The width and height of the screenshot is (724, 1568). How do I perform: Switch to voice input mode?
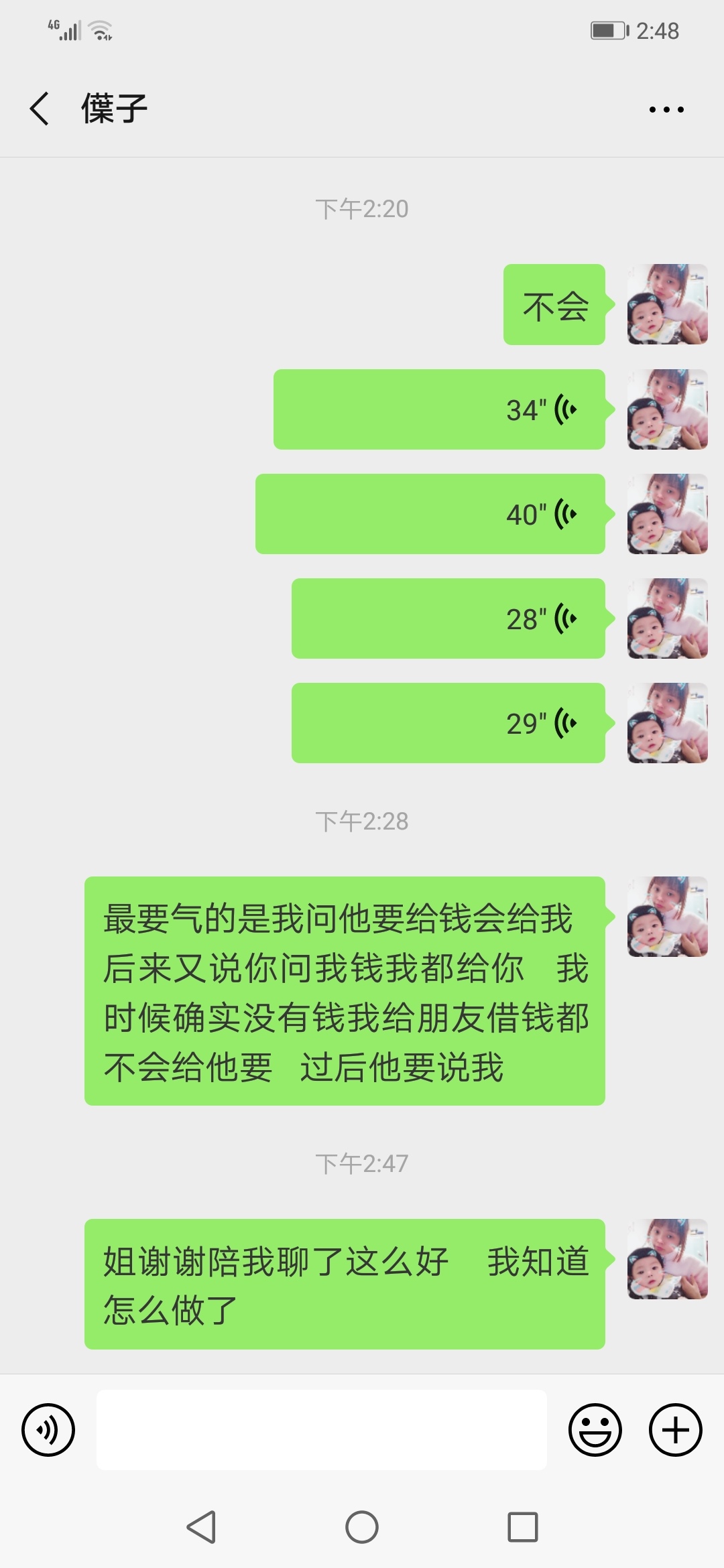(x=48, y=1429)
